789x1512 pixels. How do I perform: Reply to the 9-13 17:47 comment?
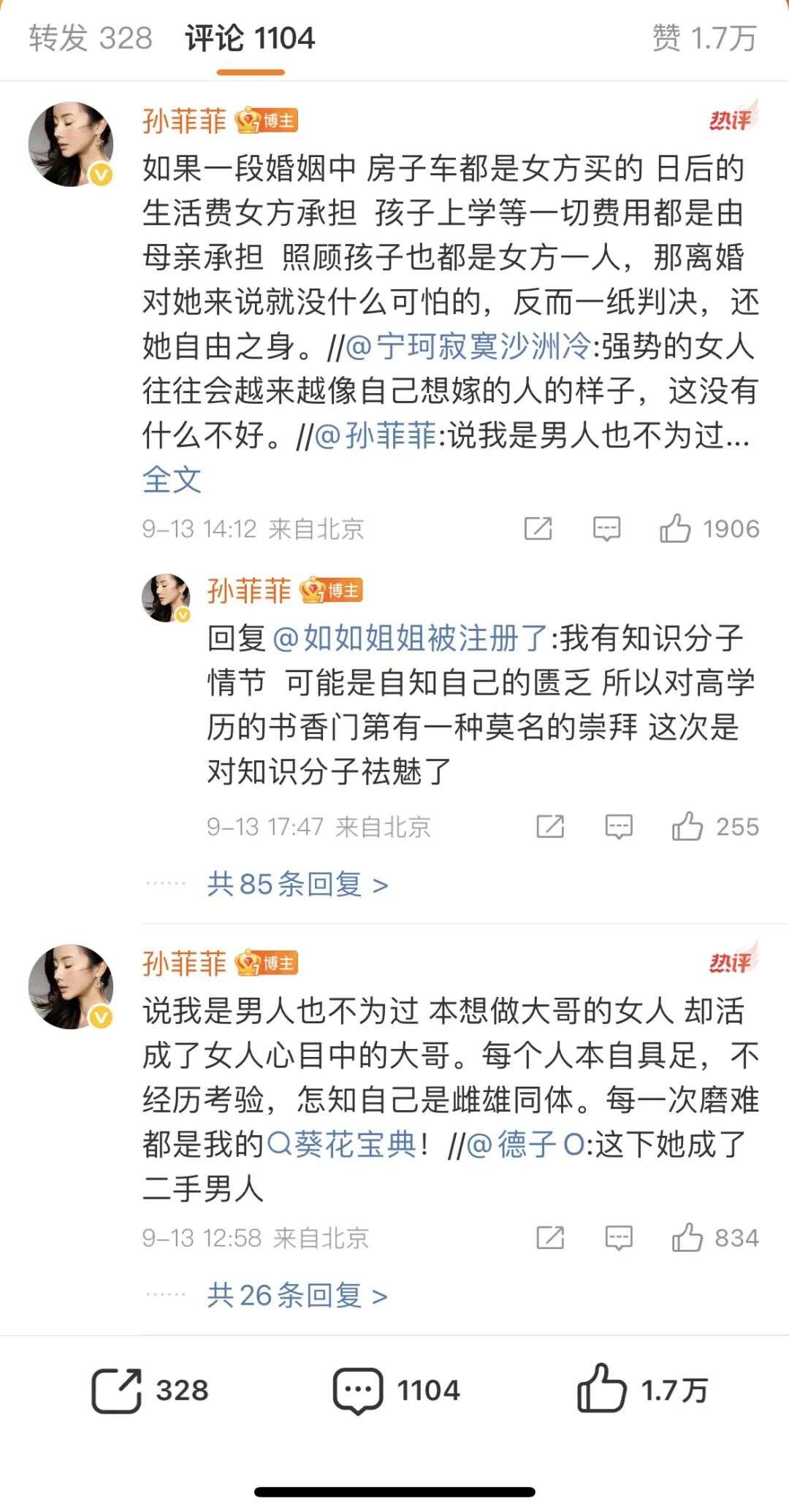619,827
